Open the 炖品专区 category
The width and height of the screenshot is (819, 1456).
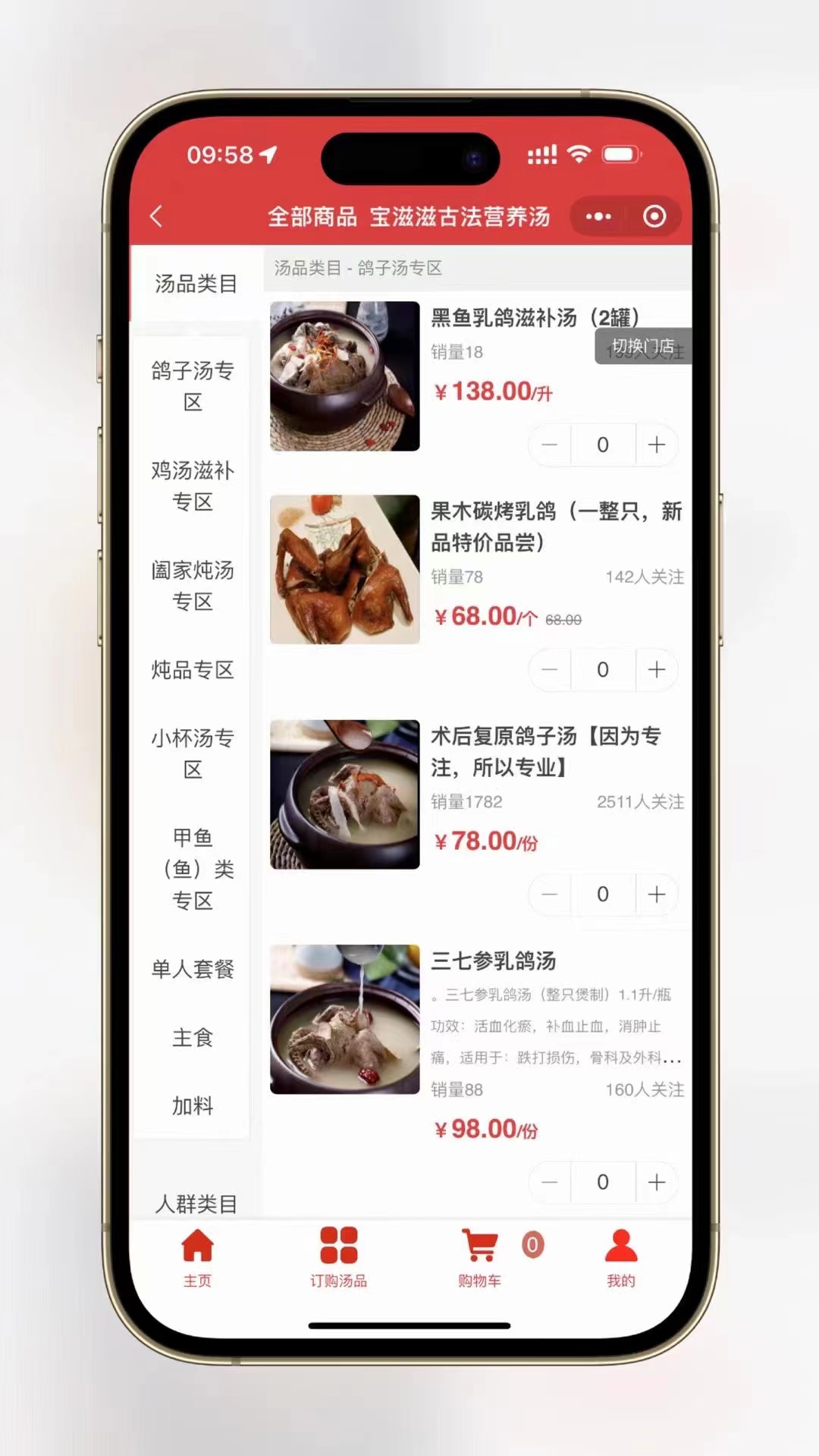pos(193,670)
